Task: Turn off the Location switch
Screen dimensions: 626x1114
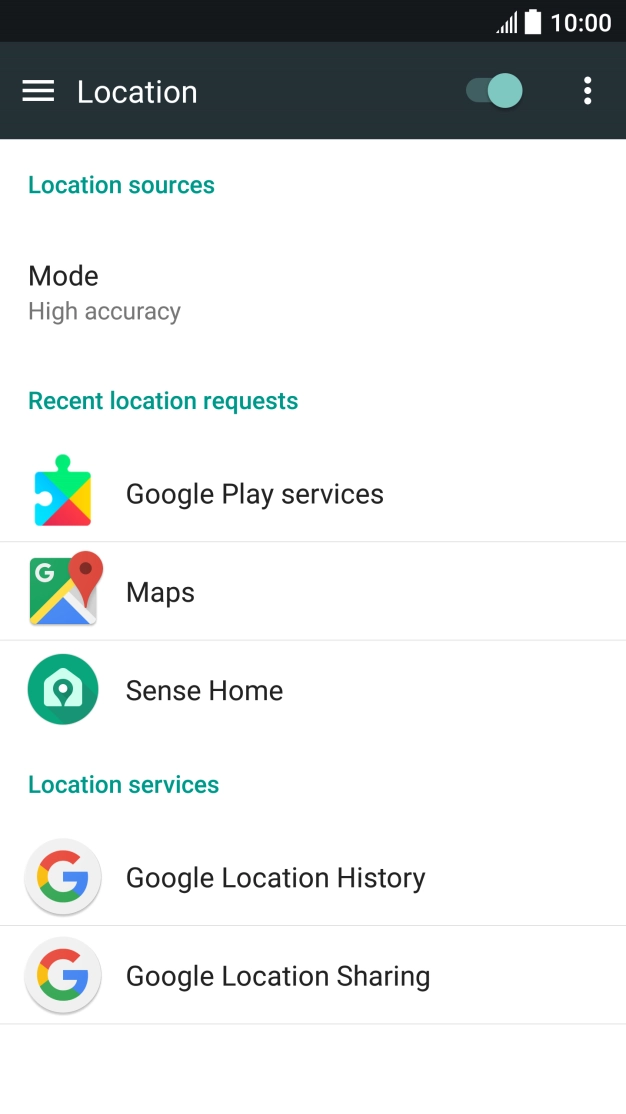Action: [494, 91]
